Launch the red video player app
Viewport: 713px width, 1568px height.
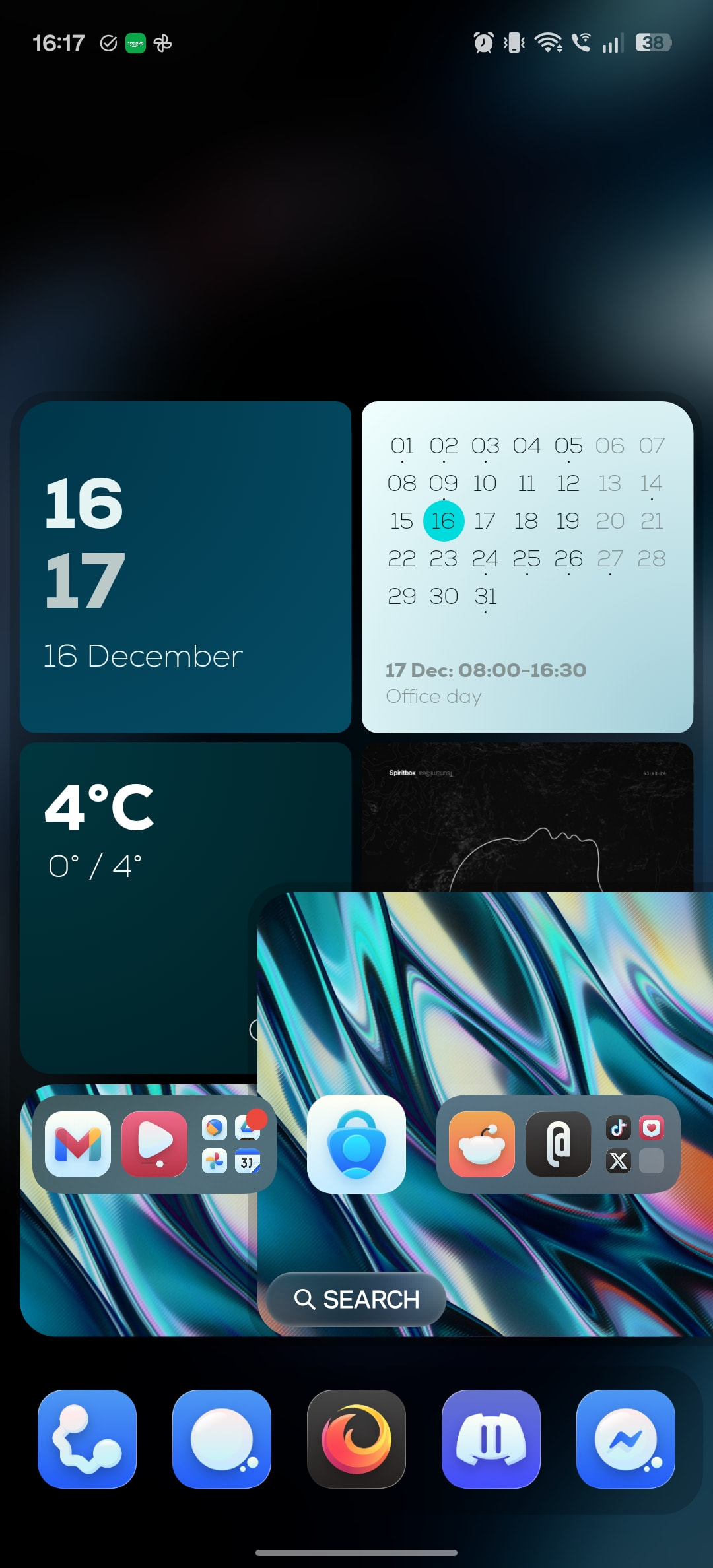154,1144
